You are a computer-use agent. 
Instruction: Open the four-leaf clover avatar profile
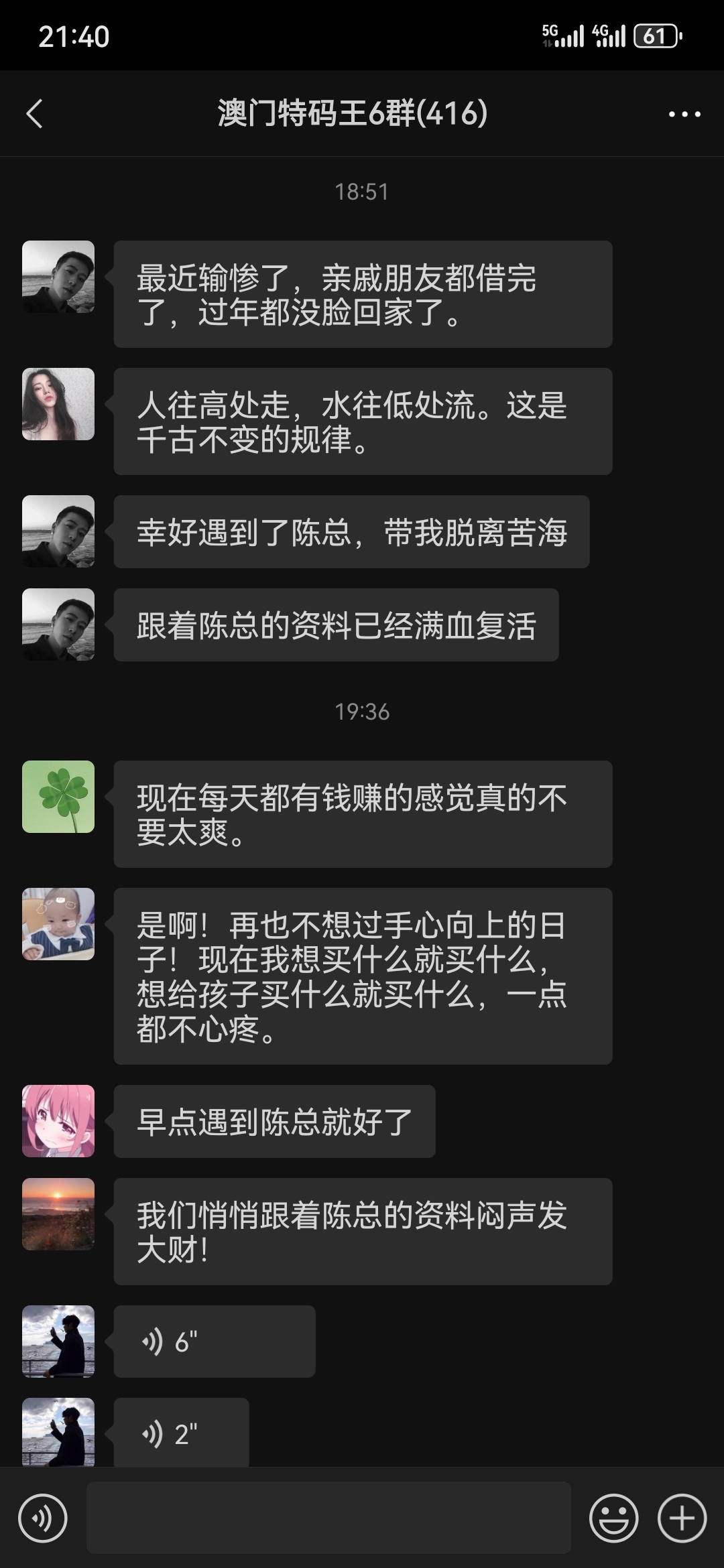58,797
